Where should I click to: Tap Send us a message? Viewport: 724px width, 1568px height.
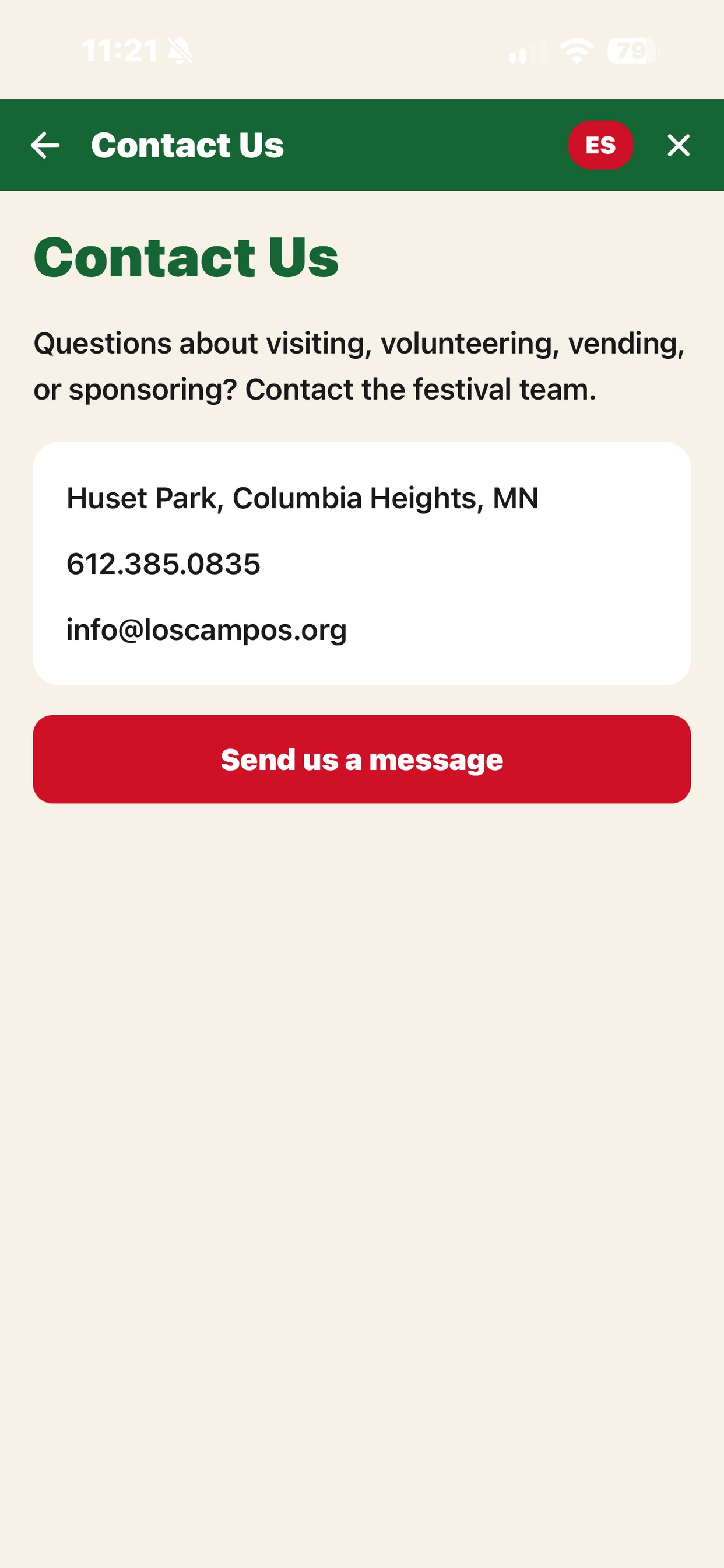pyautogui.click(x=362, y=759)
